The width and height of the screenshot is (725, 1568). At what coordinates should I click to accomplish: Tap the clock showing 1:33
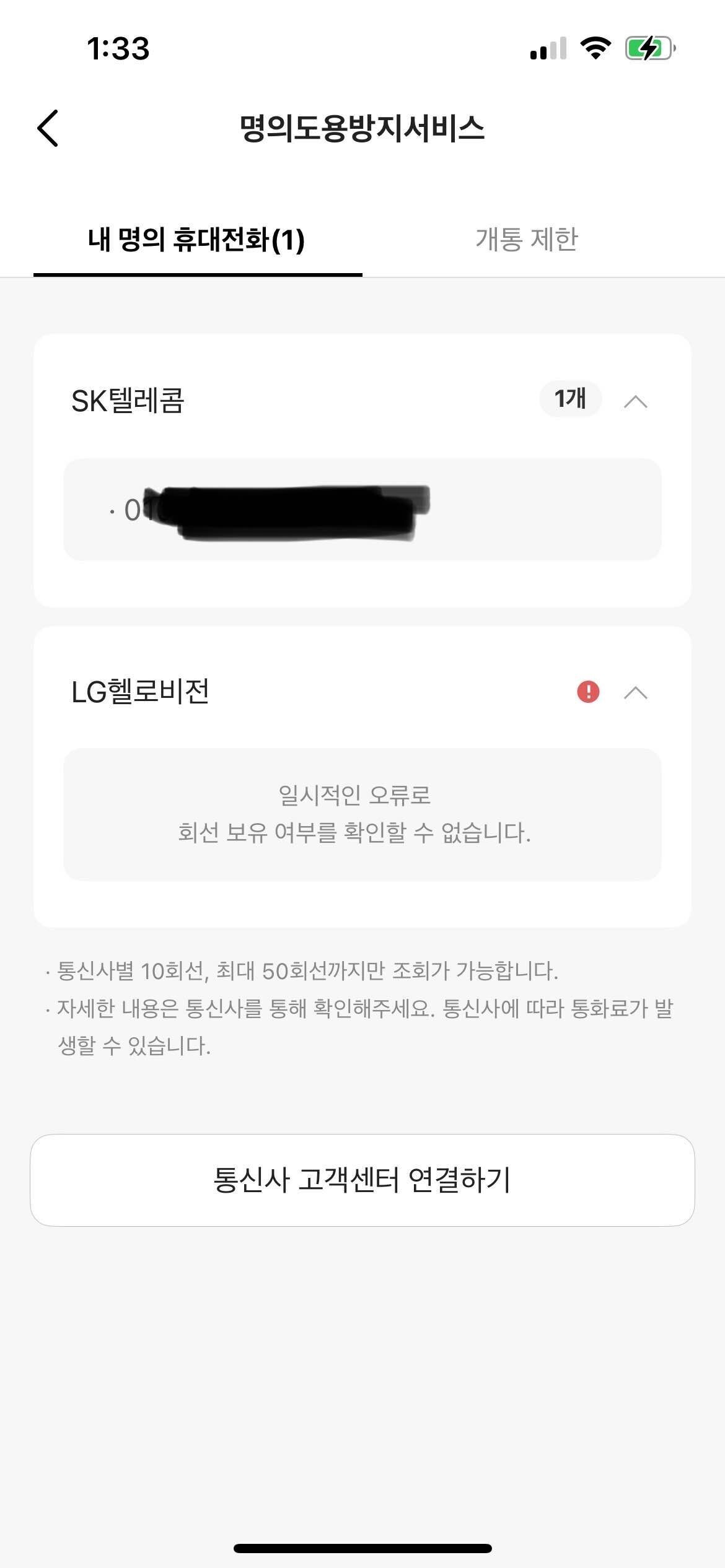coord(115,51)
